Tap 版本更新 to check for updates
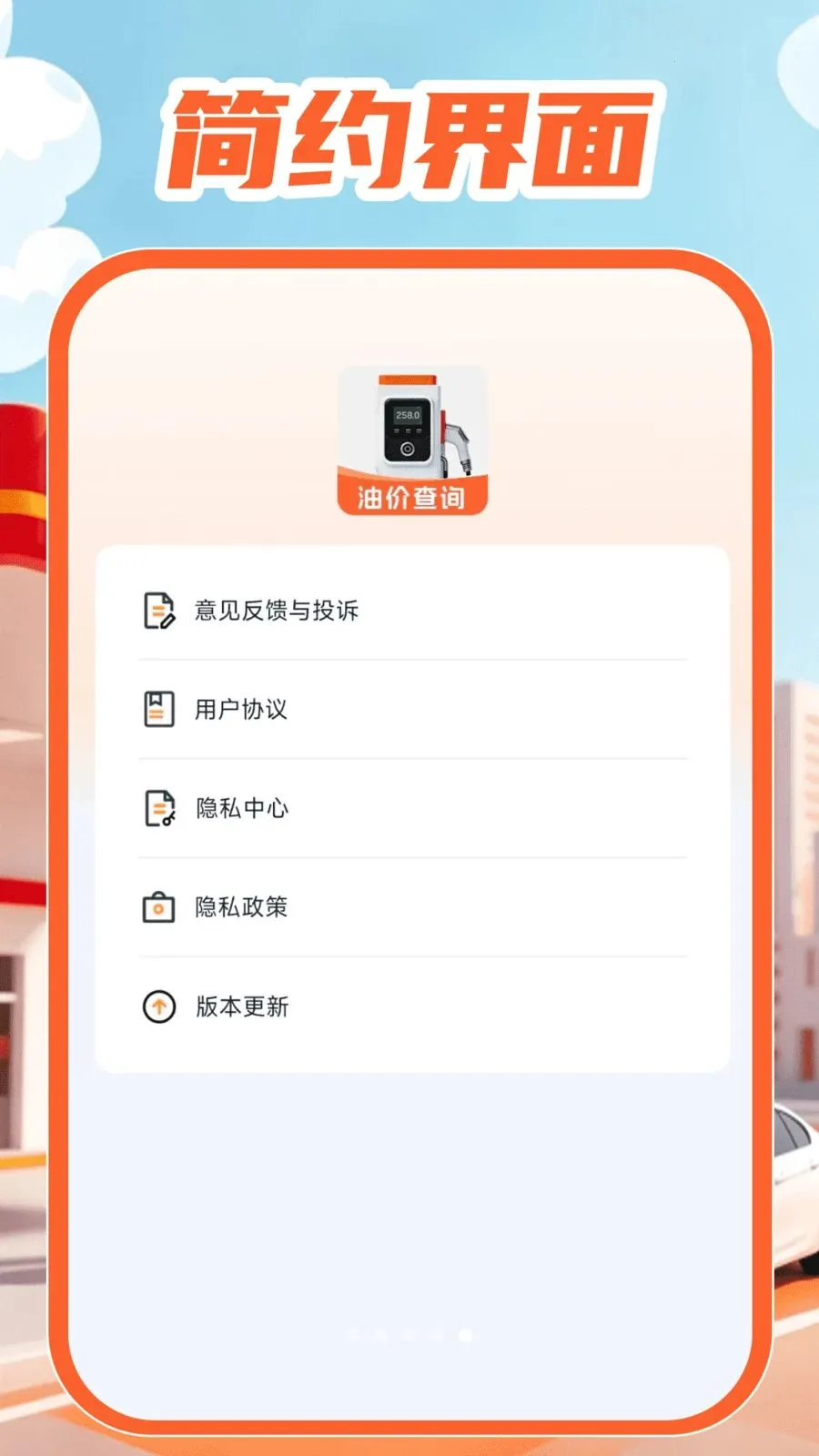This screenshot has width=819, height=1456. pyautogui.click(x=241, y=1006)
